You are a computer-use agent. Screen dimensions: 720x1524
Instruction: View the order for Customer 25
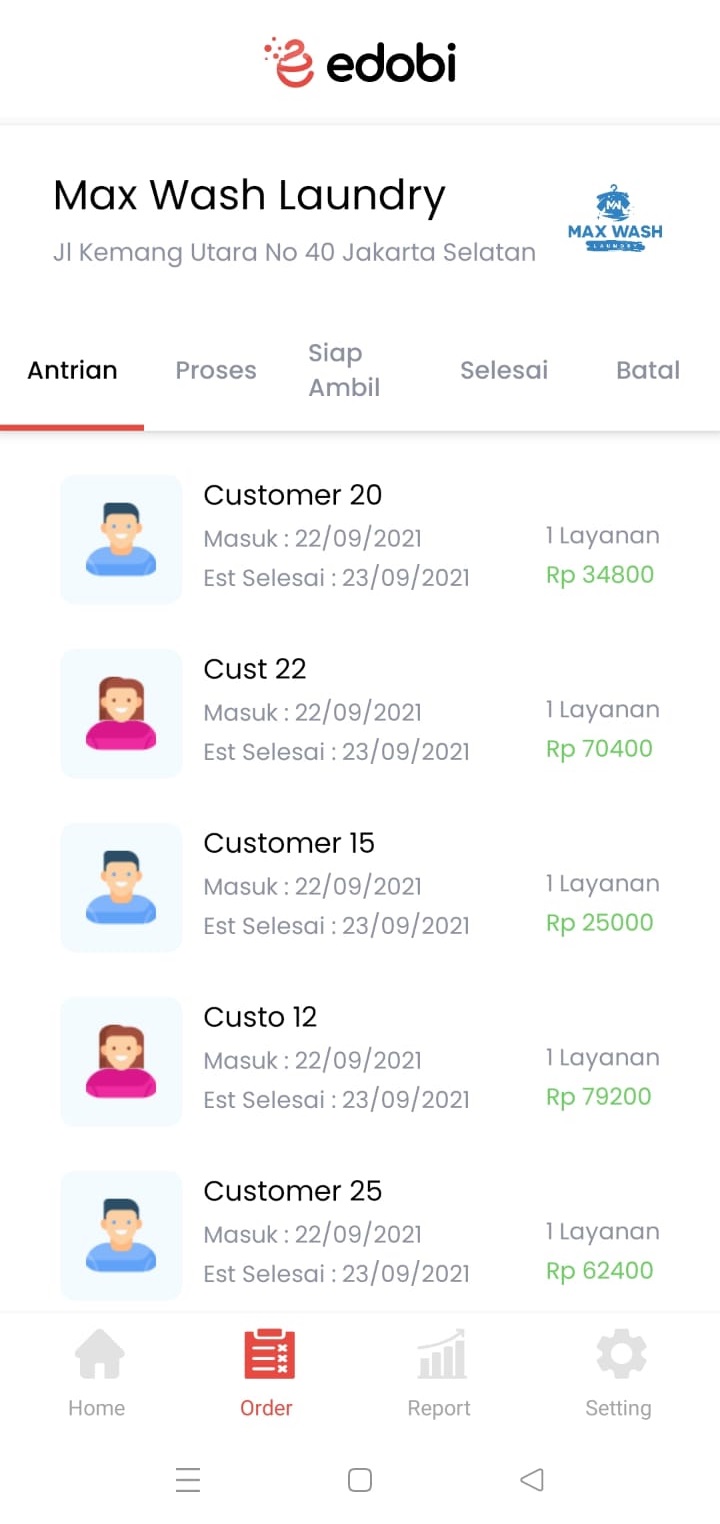point(360,1236)
